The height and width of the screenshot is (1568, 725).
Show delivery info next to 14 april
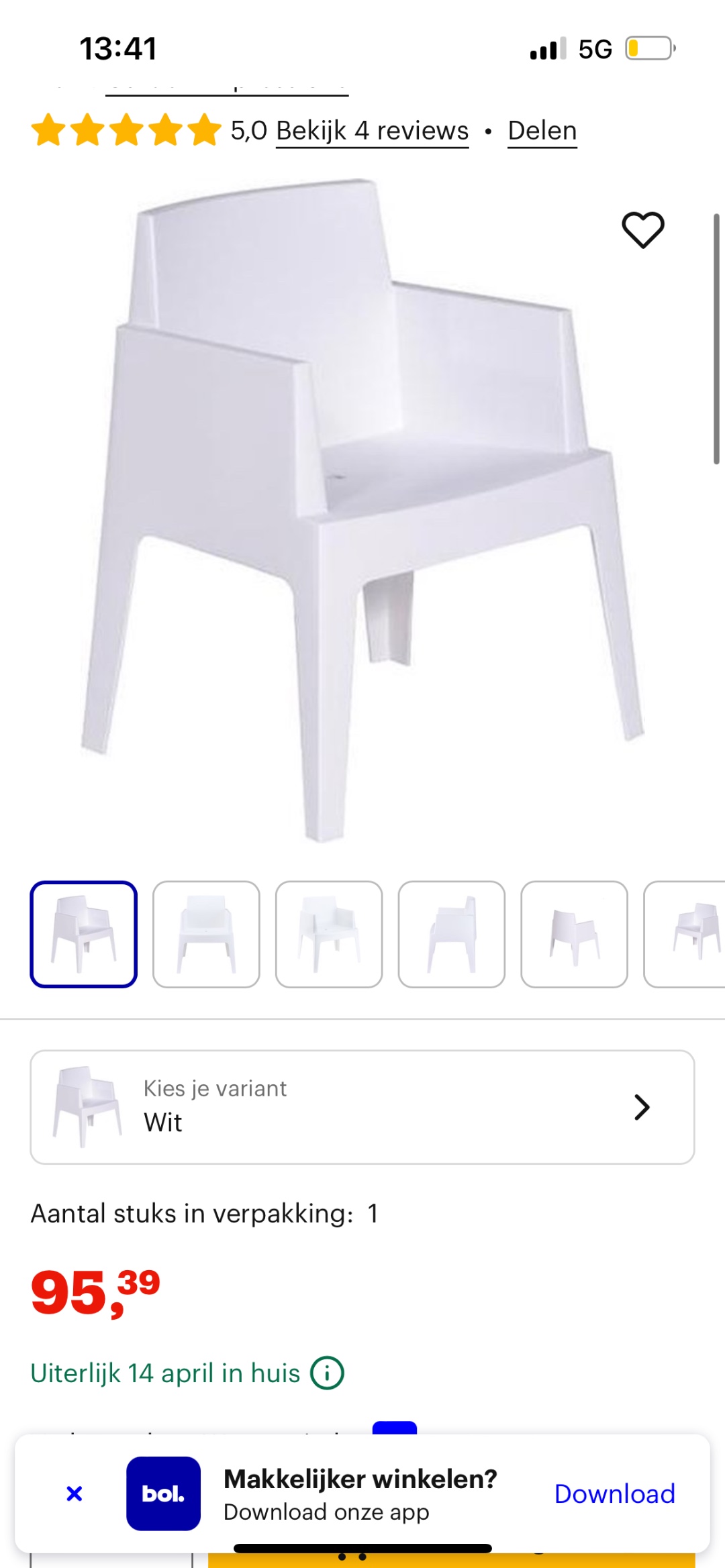(327, 1373)
